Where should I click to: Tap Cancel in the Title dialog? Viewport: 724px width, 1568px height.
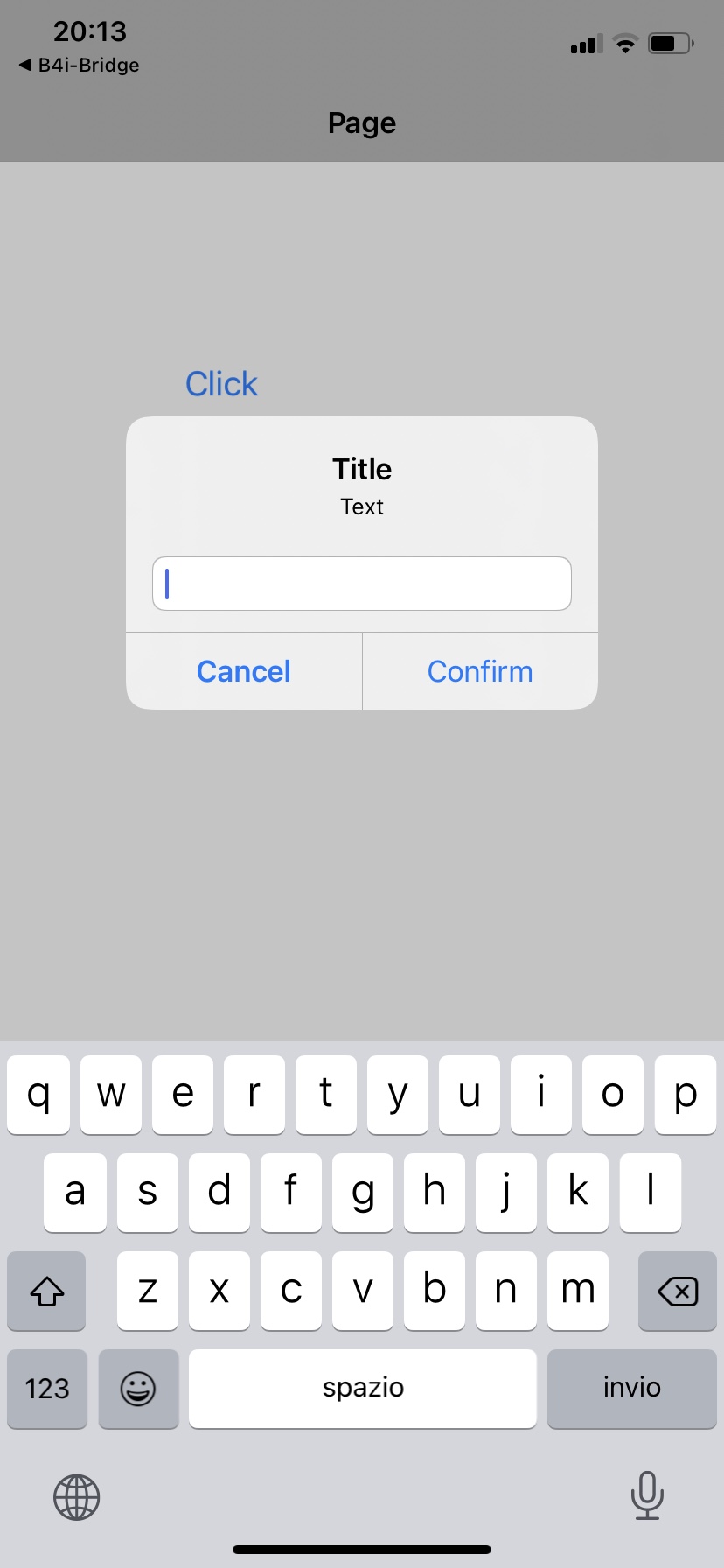pyautogui.click(x=244, y=671)
